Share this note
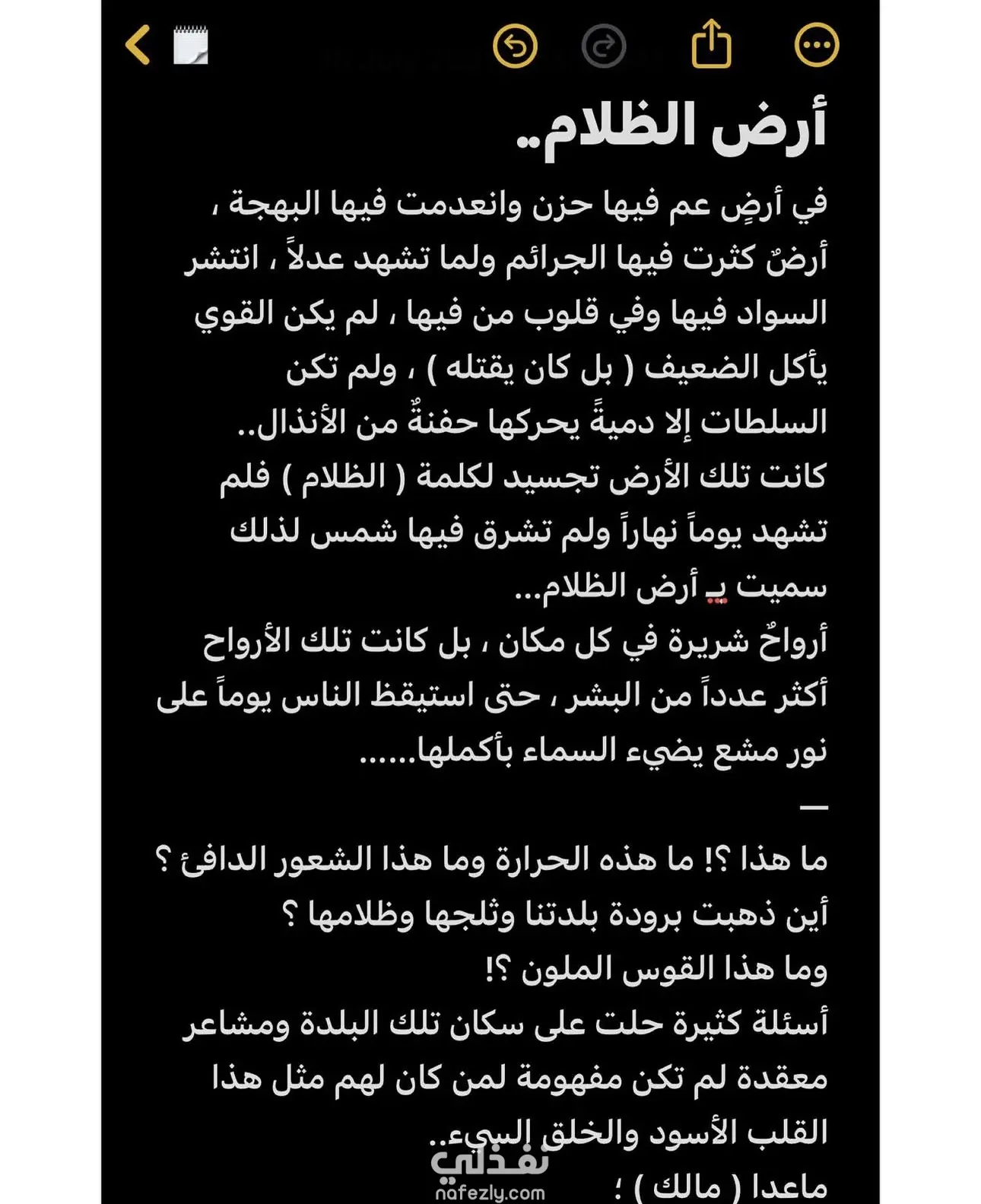The image size is (981, 1204). coord(711,44)
